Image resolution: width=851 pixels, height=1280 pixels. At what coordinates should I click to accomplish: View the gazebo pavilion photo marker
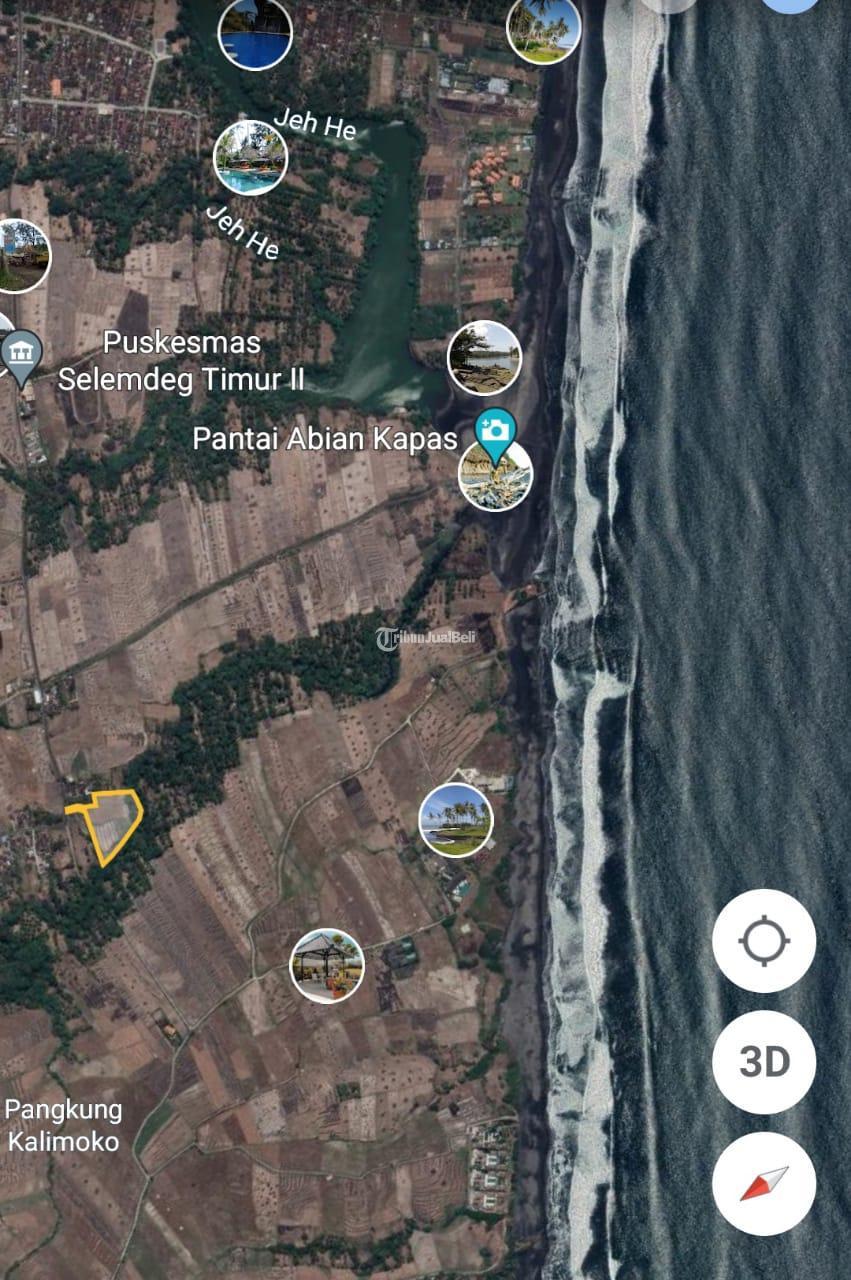[327, 966]
